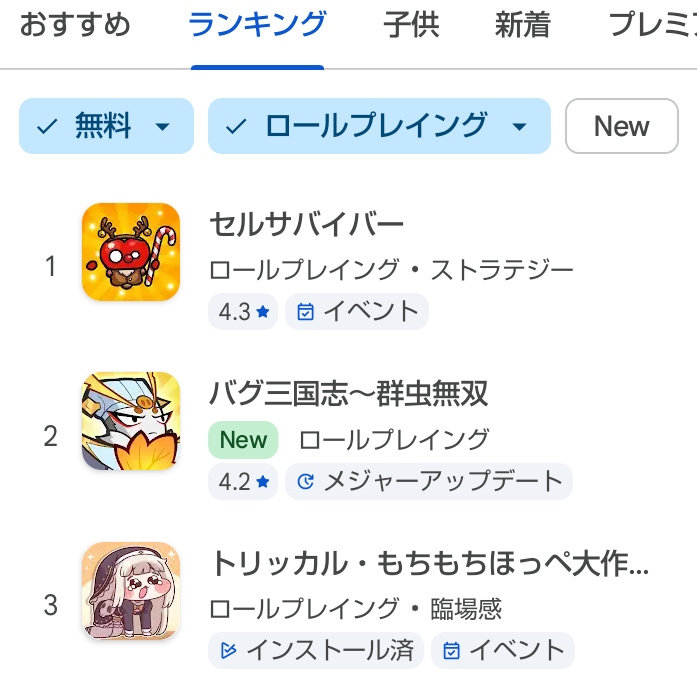The height and width of the screenshot is (684, 697).
Task: Open セルサバイバー app listing
Action: pos(348,266)
